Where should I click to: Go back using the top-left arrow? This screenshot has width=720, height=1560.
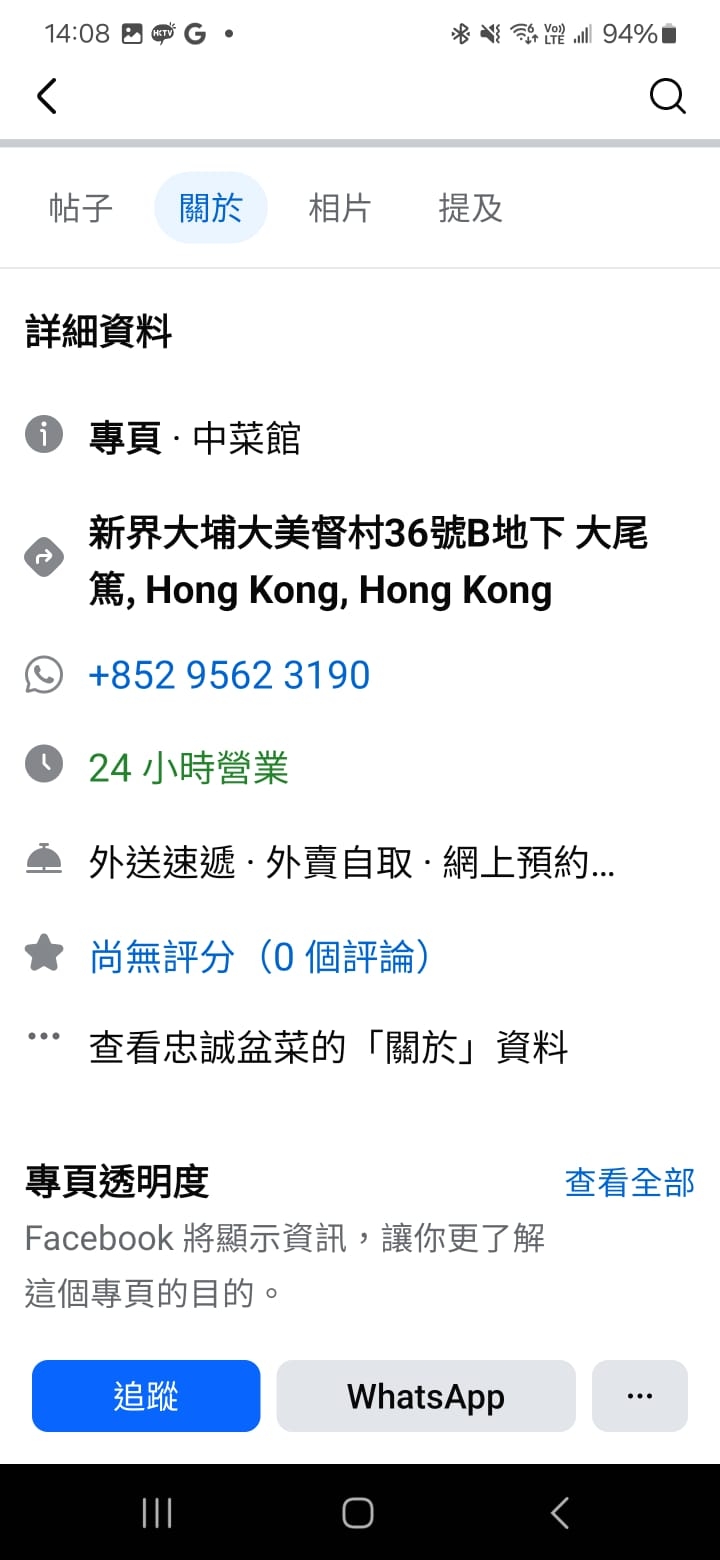[47, 97]
